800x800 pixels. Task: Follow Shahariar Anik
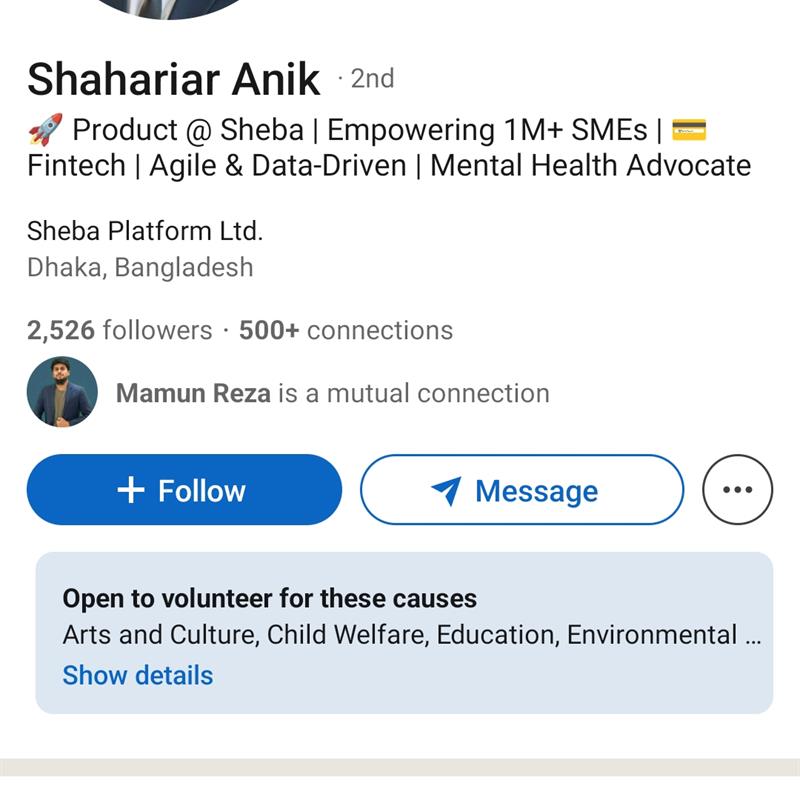[184, 490]
